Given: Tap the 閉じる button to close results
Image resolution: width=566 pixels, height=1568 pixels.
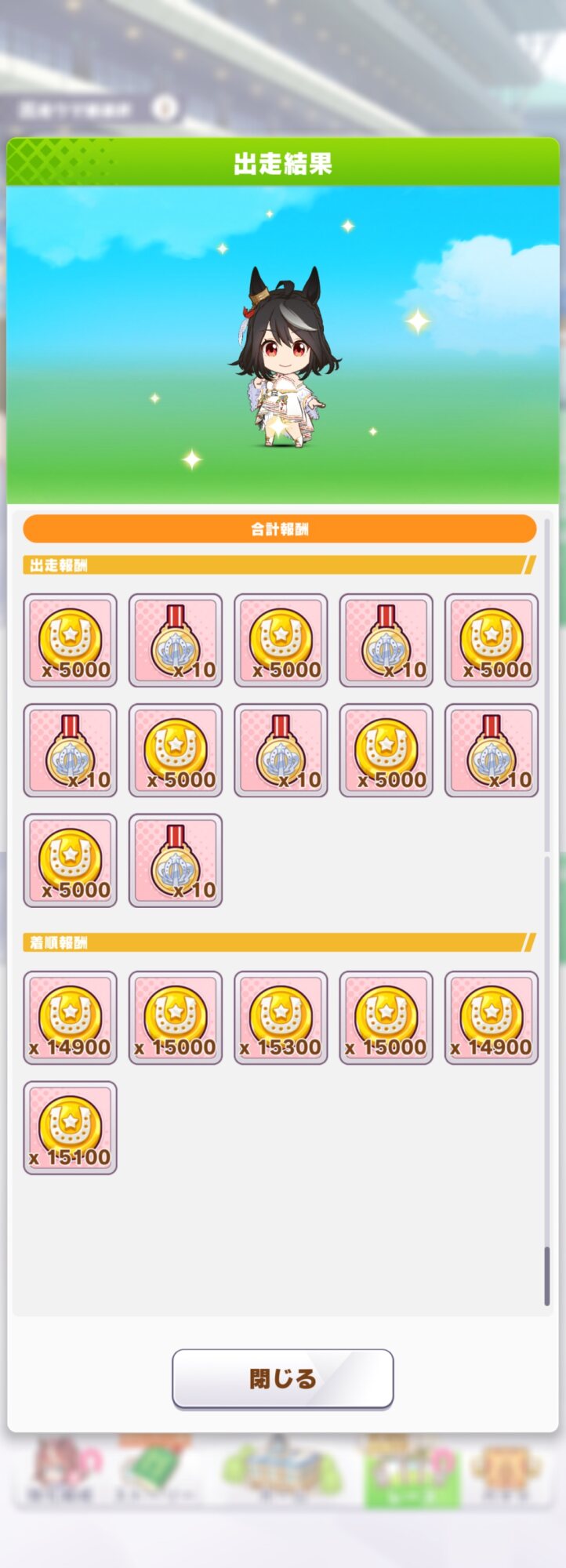Looking at the screenshot, I should point(282,1377).
